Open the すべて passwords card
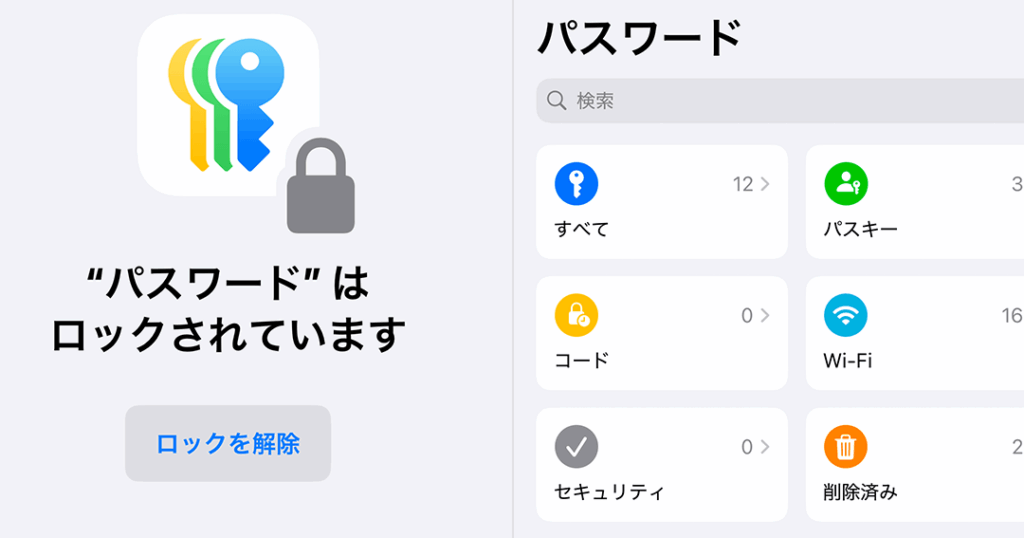 click(x=662, y=202)
